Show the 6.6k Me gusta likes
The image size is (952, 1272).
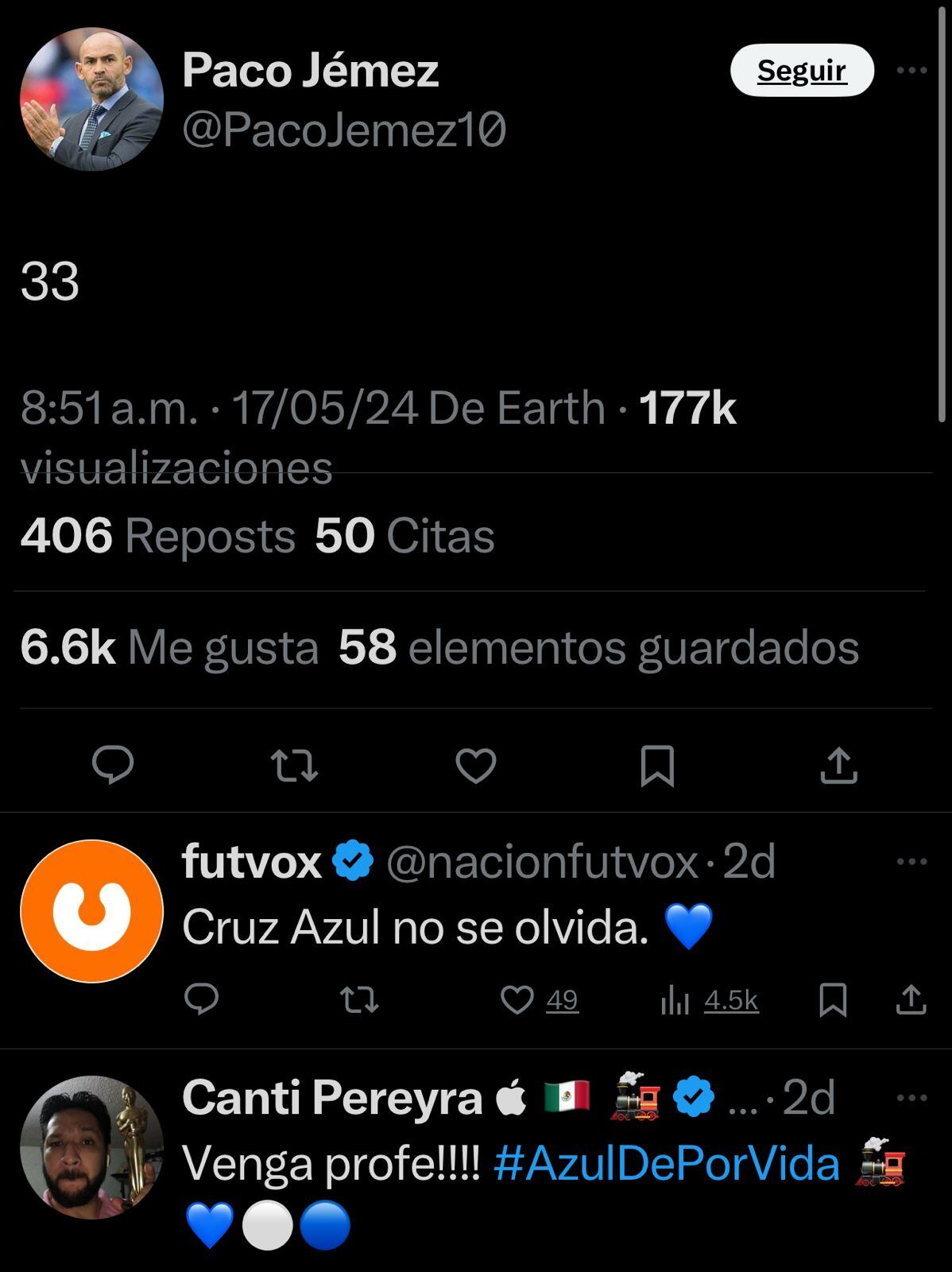pyautogui.click(x=169, y=647)
